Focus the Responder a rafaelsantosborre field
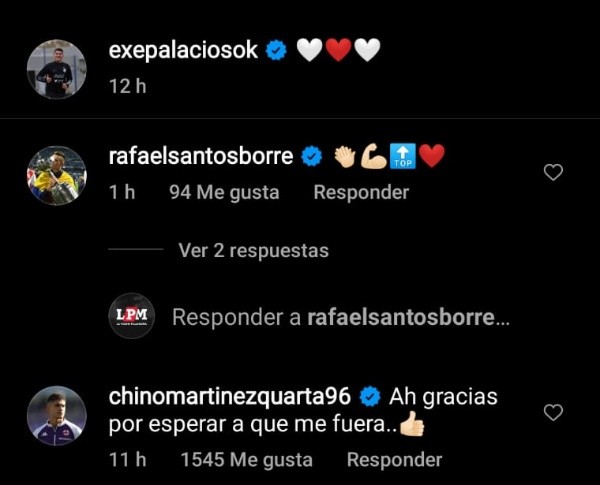Screen dimensions: 600x485 340,317
